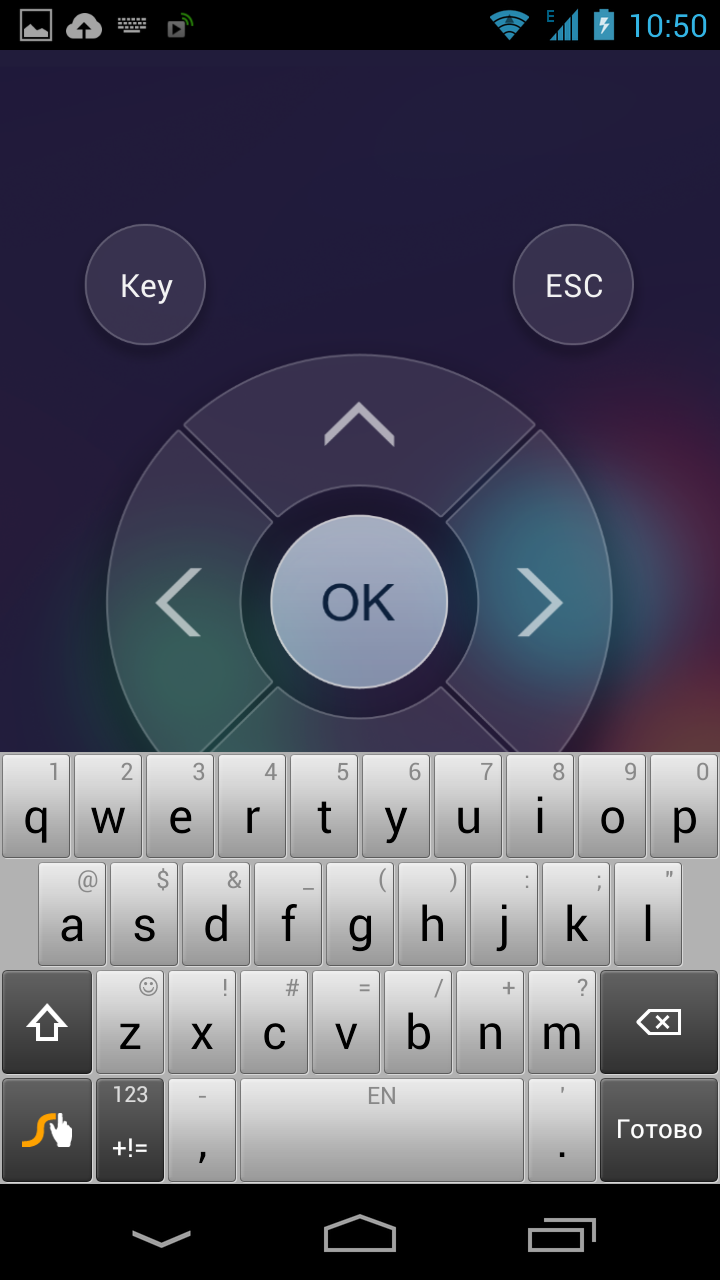Tap the OK button on the D-pad
This screenshot has height=1280, width=720.
pos(359,602)
